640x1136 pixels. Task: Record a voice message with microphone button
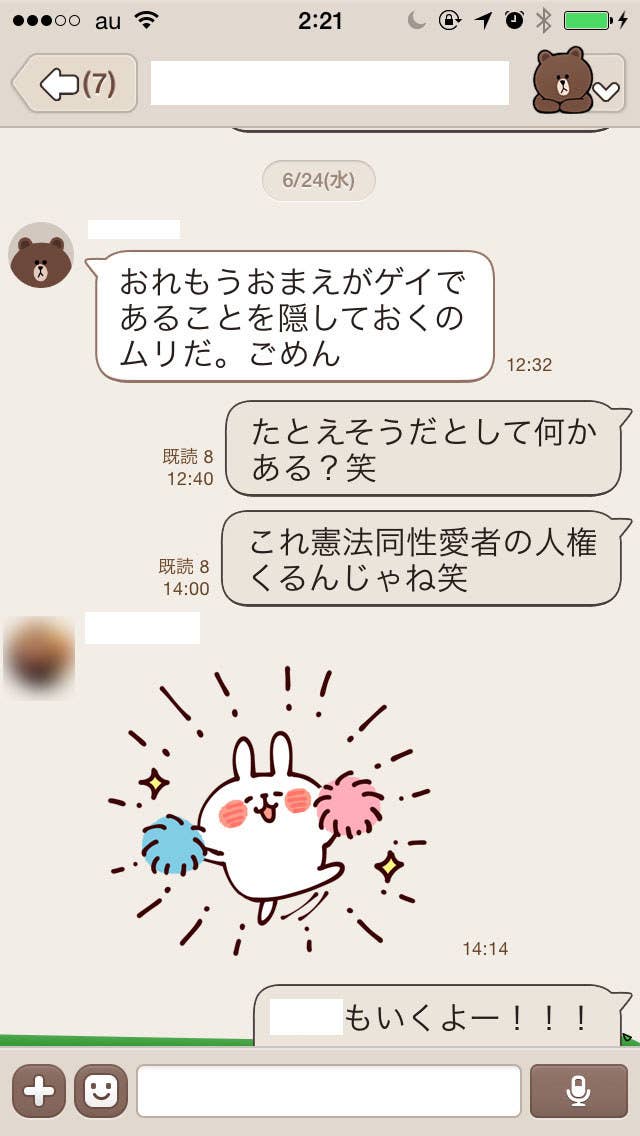coord(578,1090)
